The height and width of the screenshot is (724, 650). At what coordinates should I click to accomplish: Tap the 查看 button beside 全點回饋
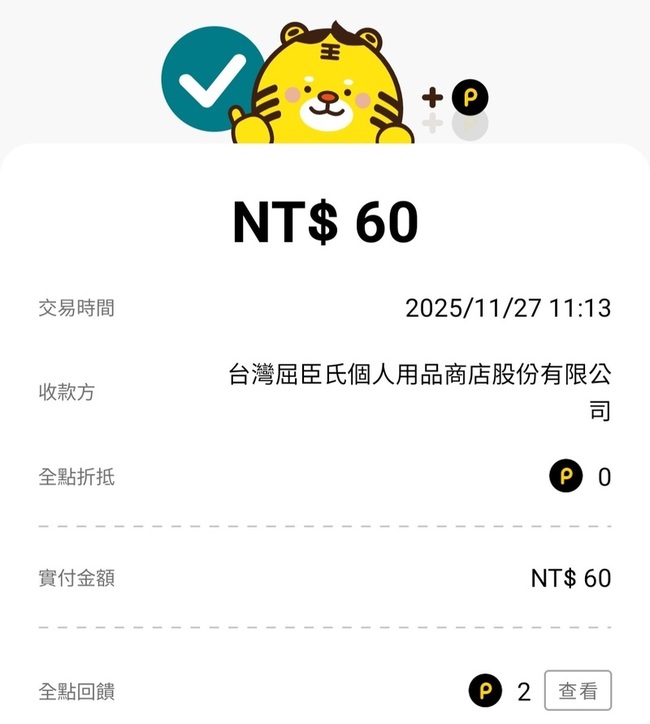click(x=577, y=691)
